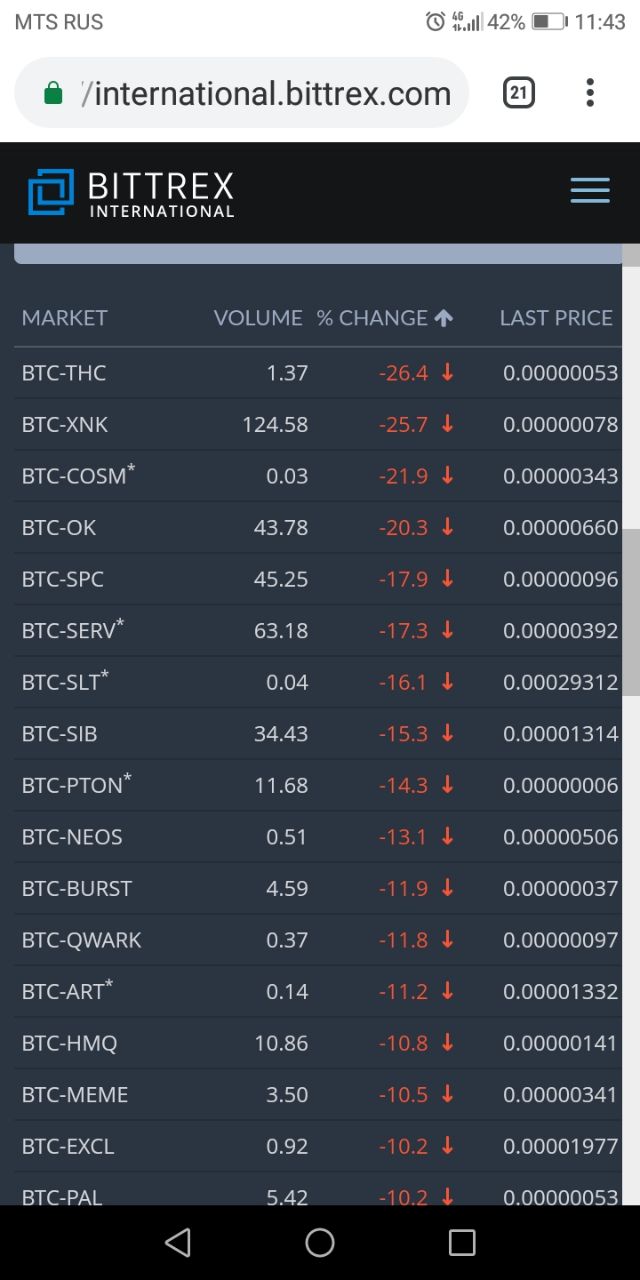Open the BTC-XNK market row
640x1280 pixels.
[318, 425]
